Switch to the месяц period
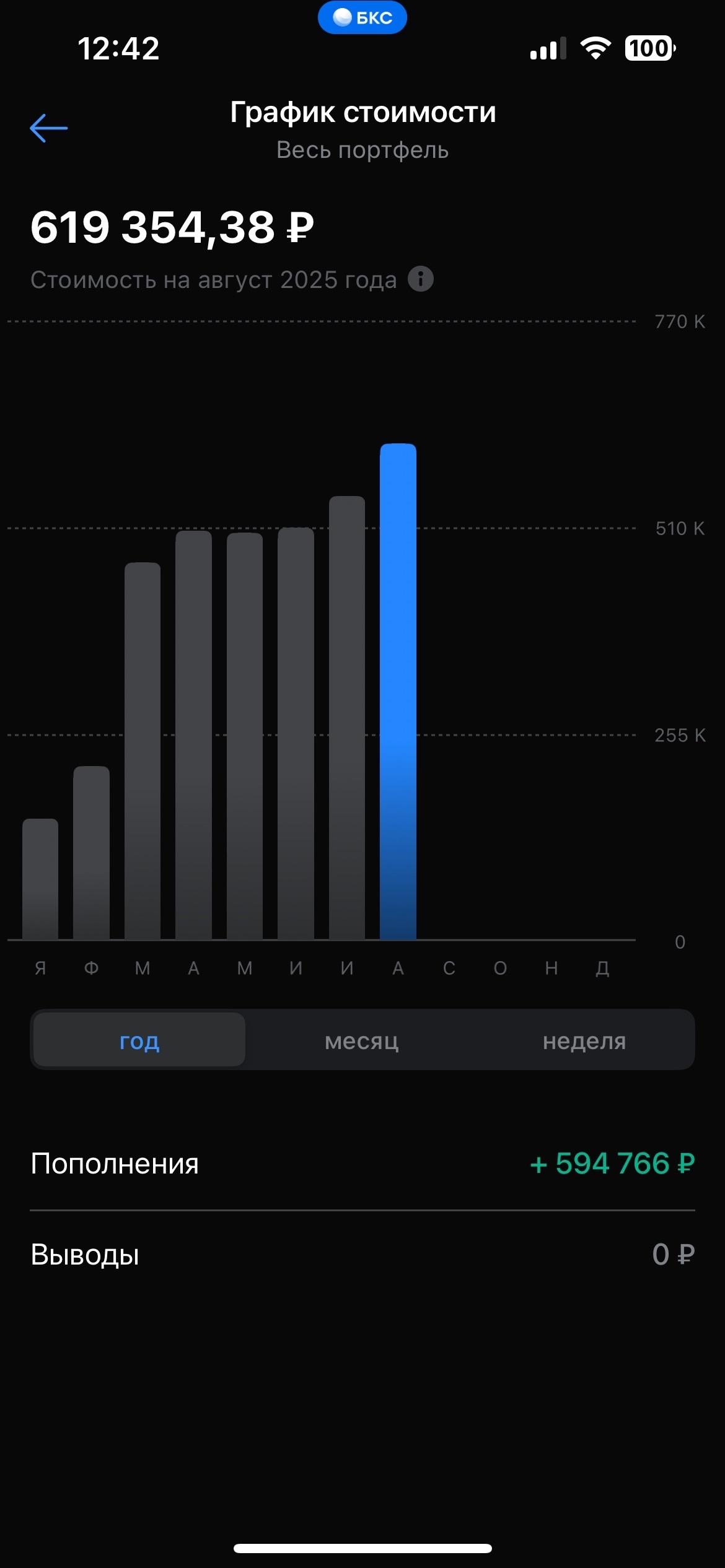Viewport: 725px width, 1568px height. click(362, 1041)
